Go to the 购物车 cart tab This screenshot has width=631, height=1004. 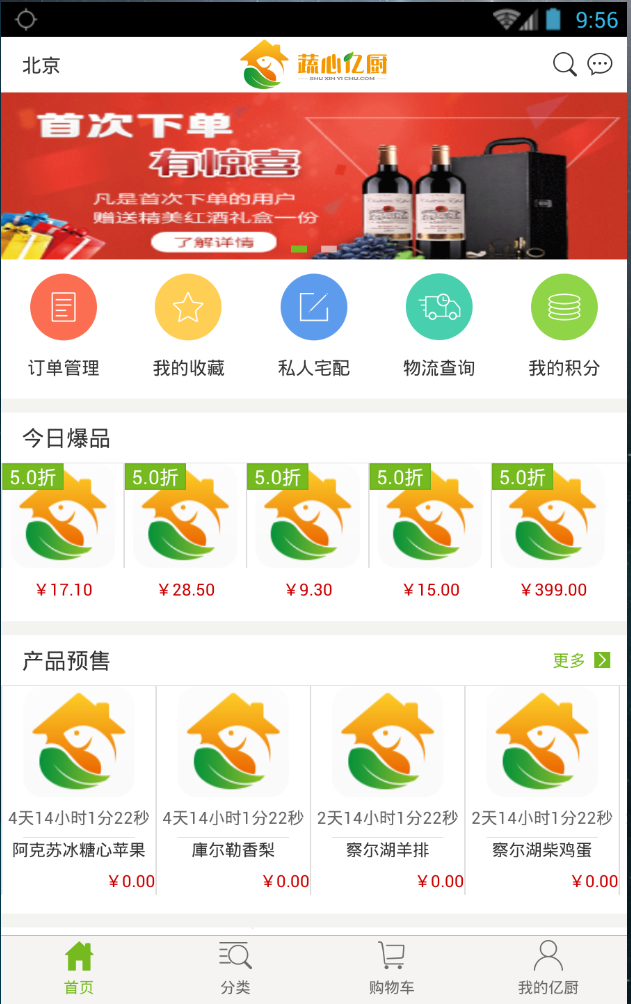pos(391,968)
